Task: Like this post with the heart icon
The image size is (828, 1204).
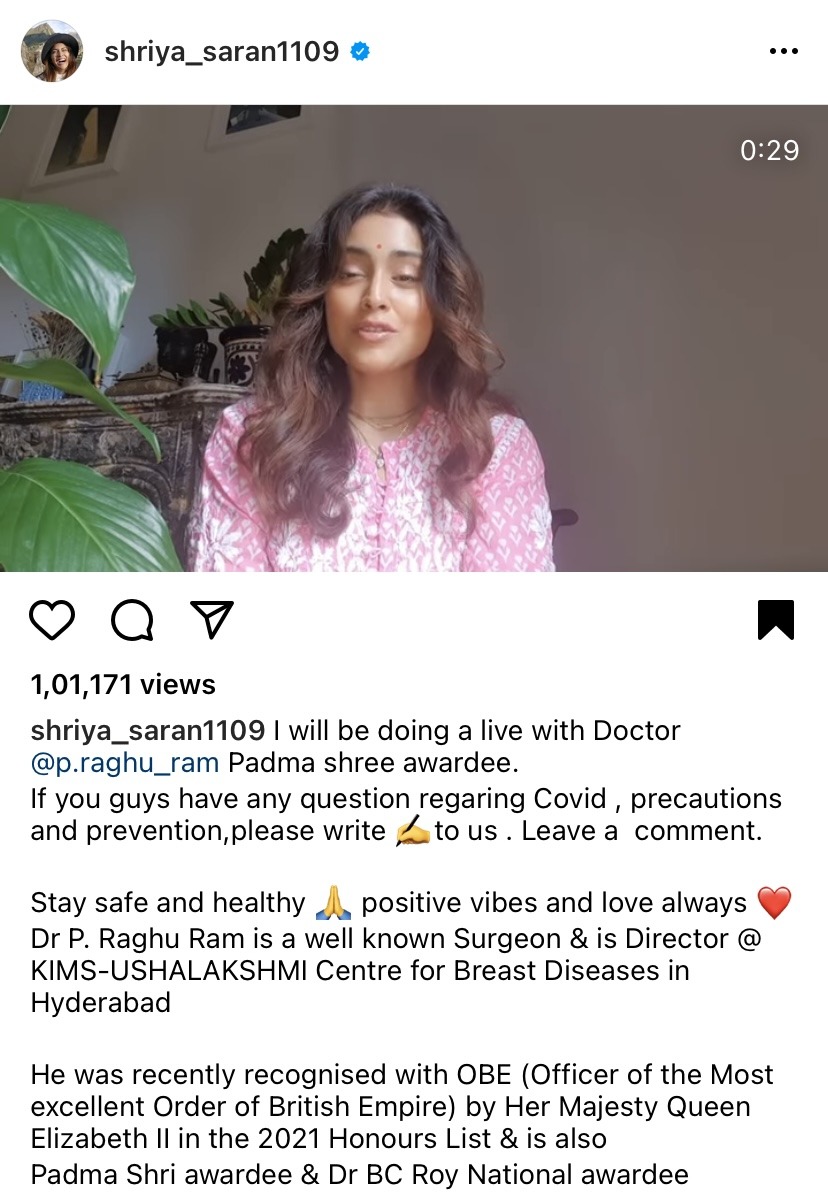Action: pos(52,620)
